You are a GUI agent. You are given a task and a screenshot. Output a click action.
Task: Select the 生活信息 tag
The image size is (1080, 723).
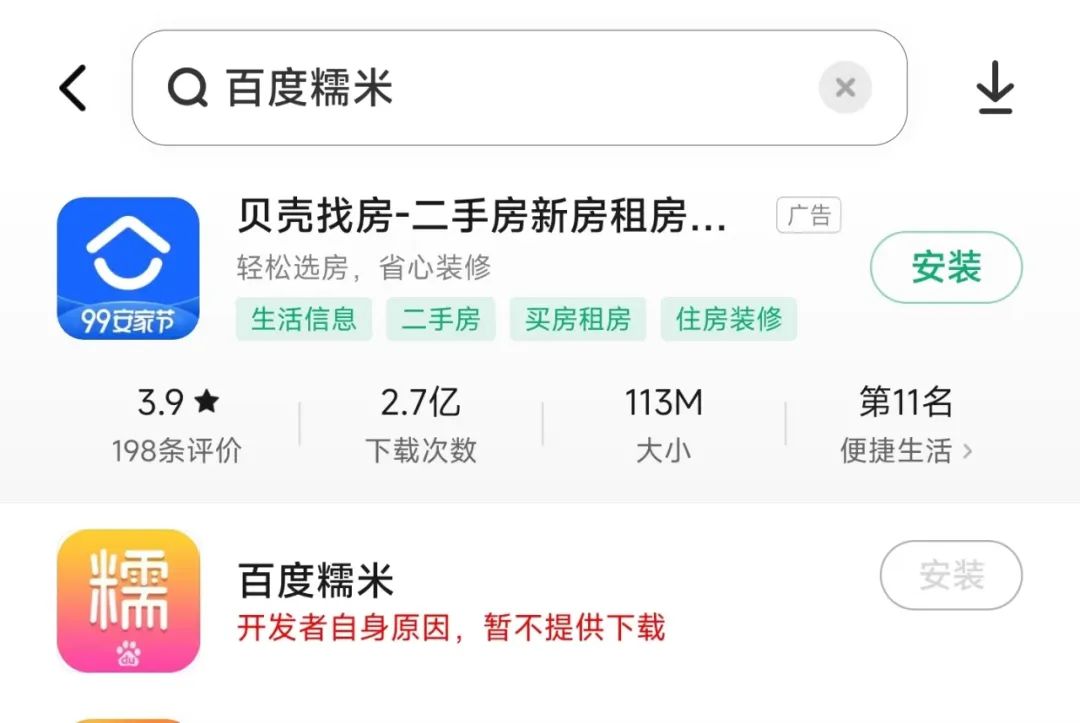304,319
